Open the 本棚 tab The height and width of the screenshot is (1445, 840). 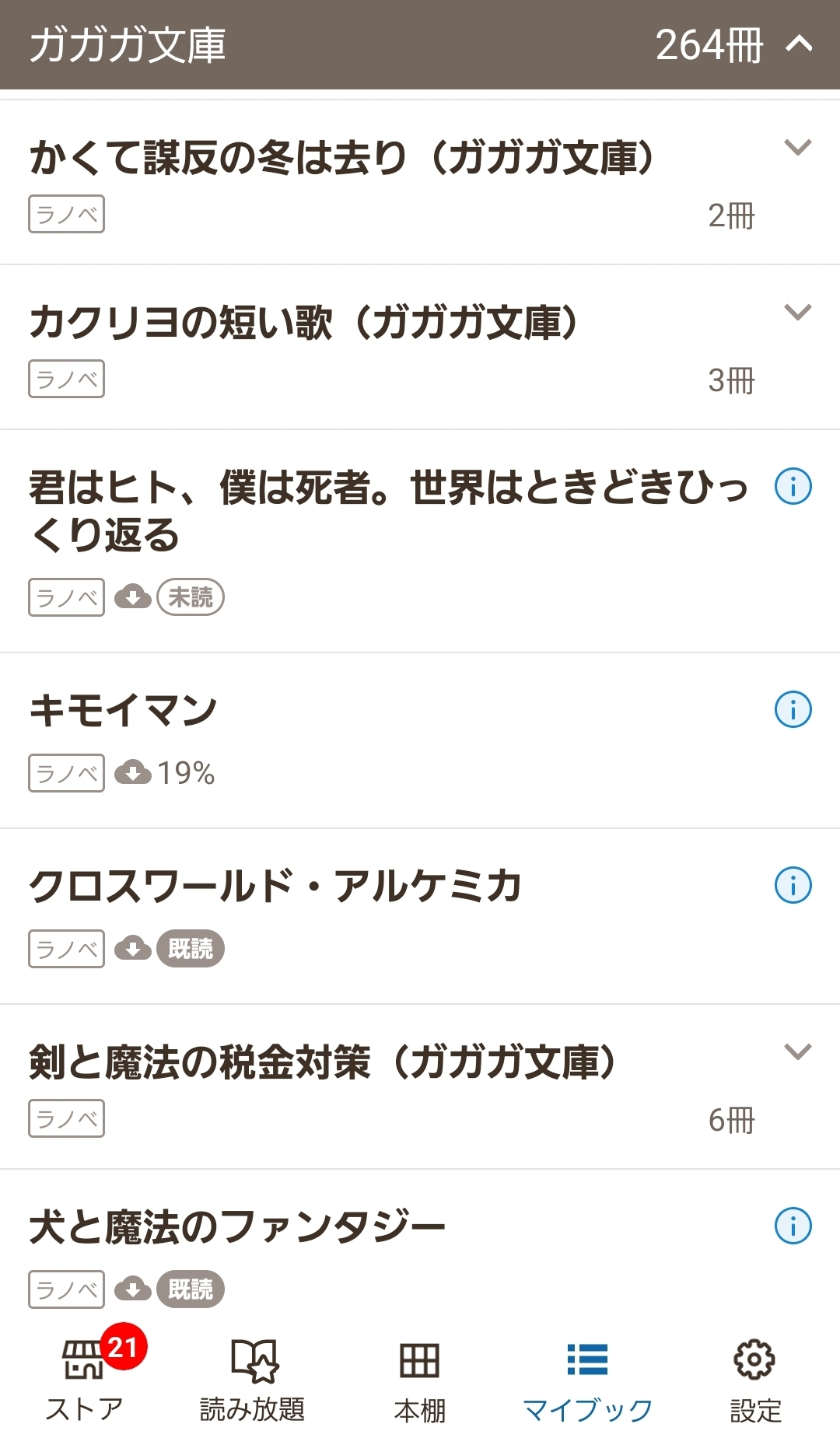click(420, 1377)
